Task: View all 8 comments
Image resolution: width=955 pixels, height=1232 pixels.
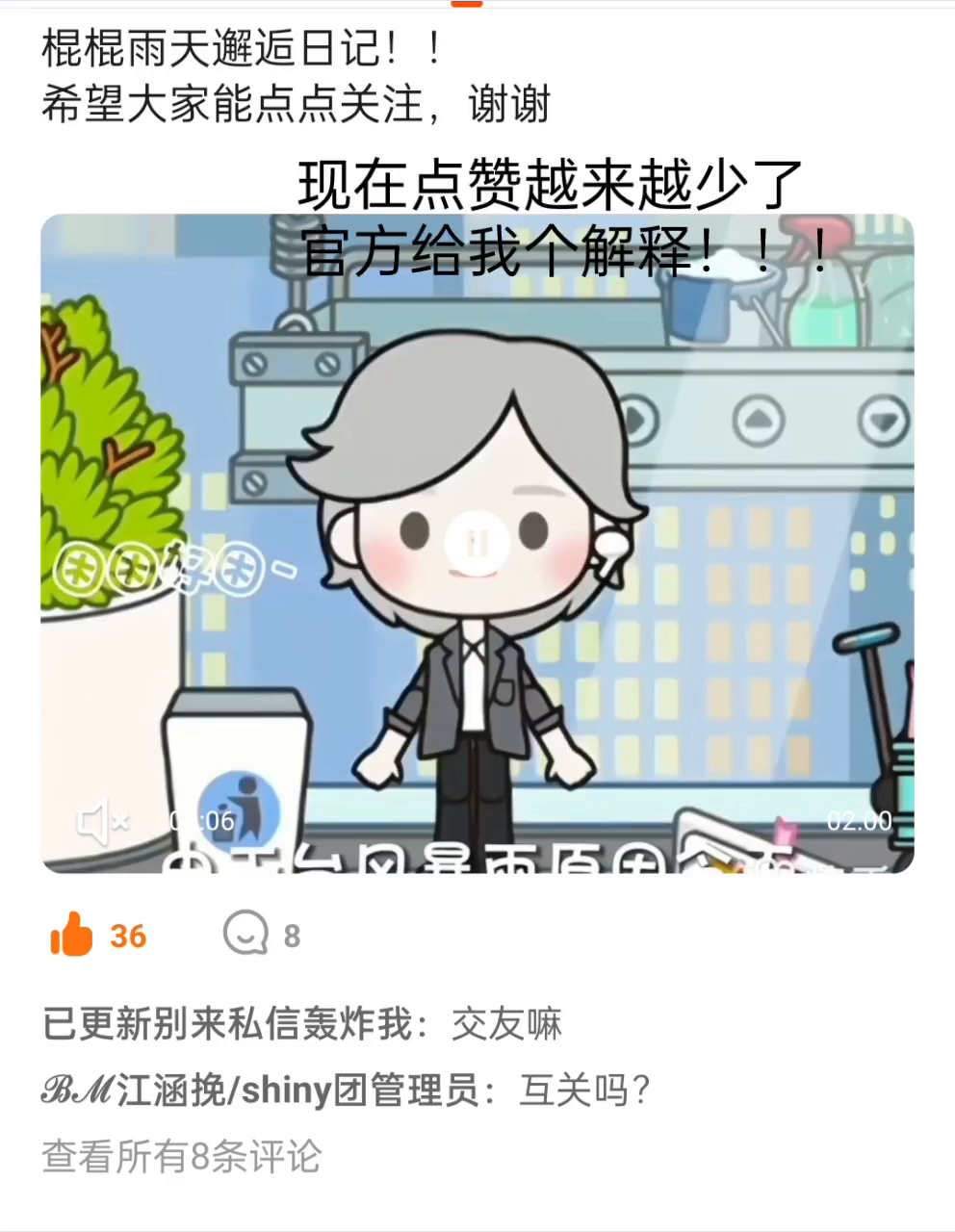Action: point(181,1157)
